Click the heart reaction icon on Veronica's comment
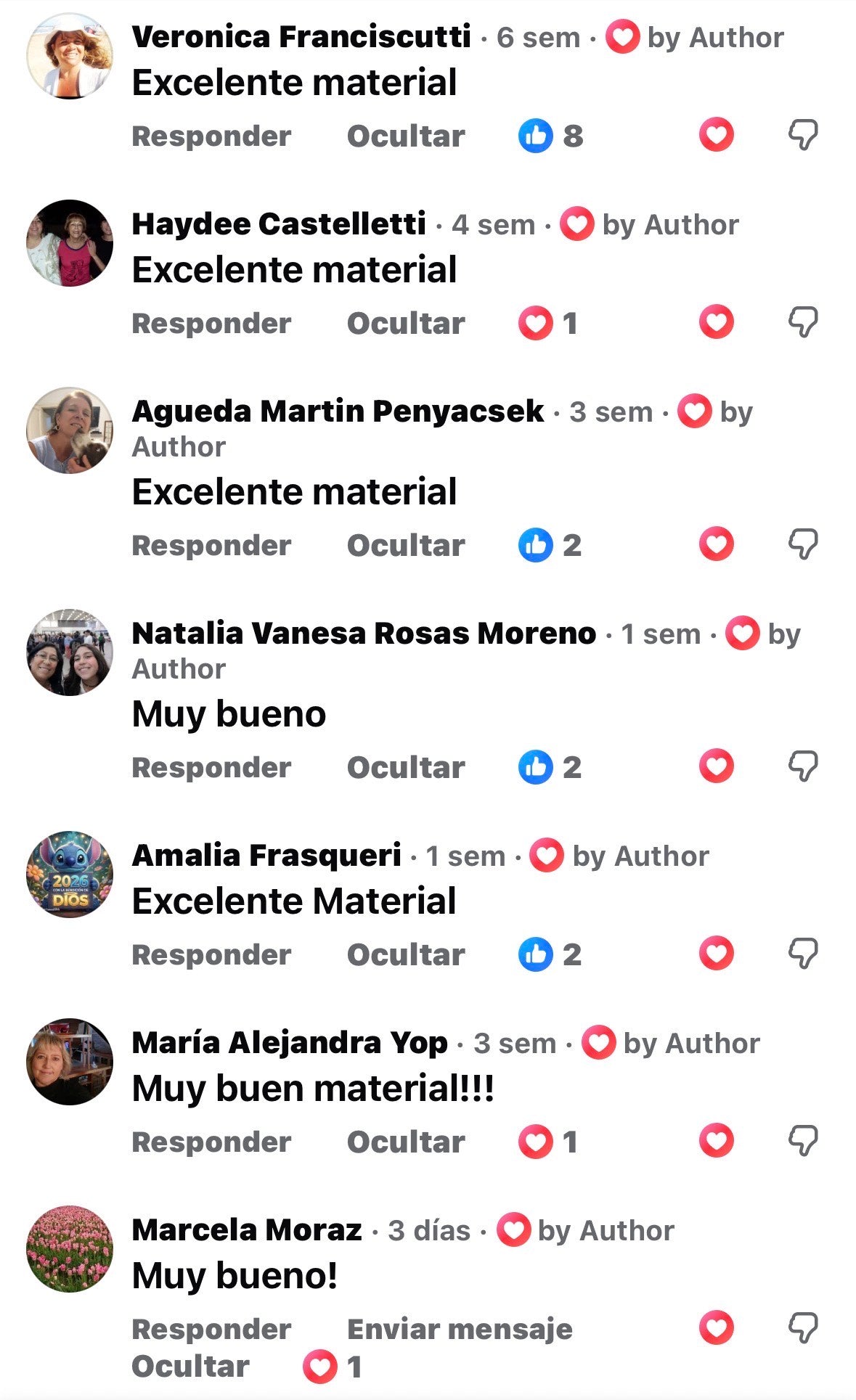This screenshot has width=856, height=1400. click(715, 134)
